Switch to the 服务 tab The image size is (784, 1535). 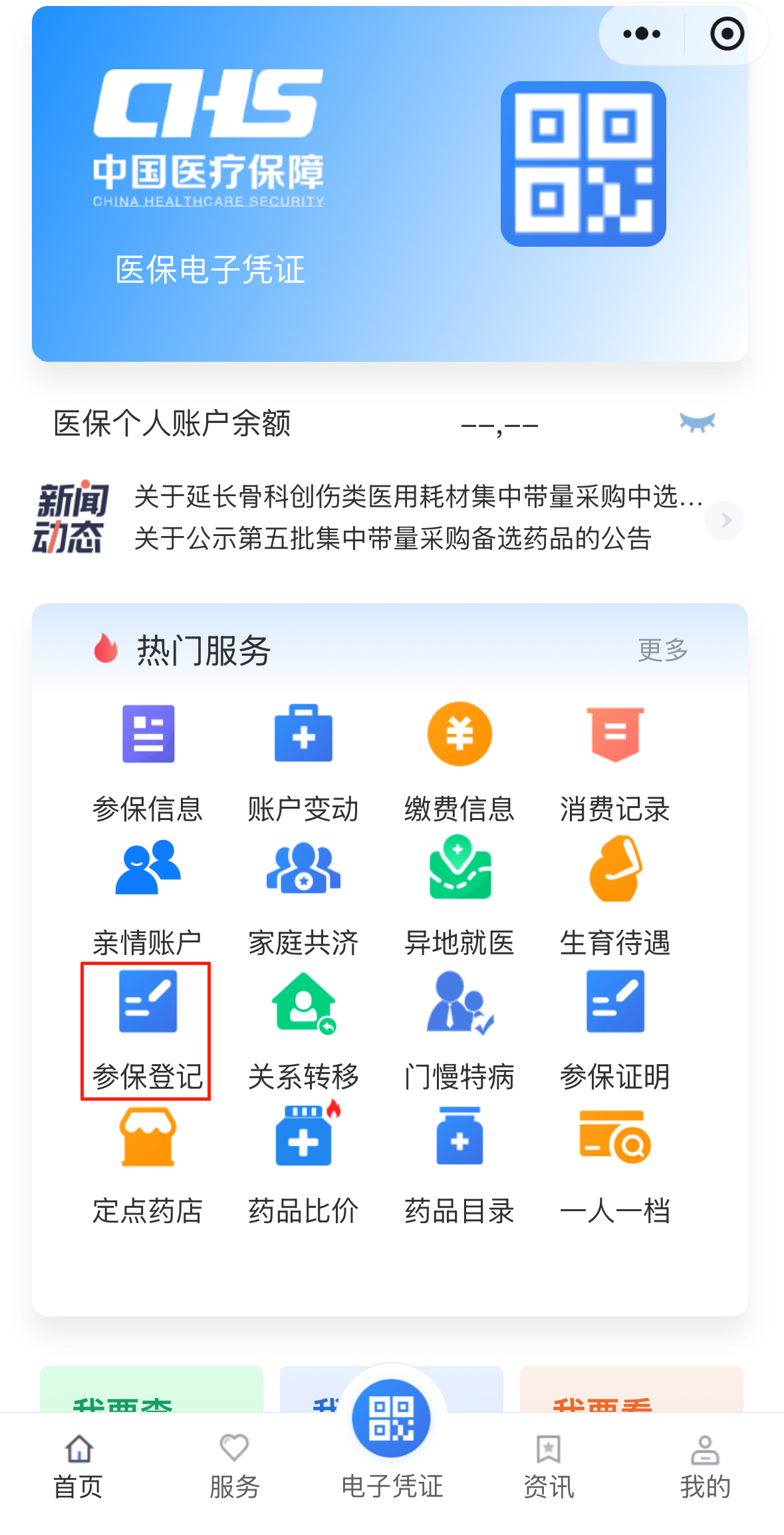click(234, 1466)
